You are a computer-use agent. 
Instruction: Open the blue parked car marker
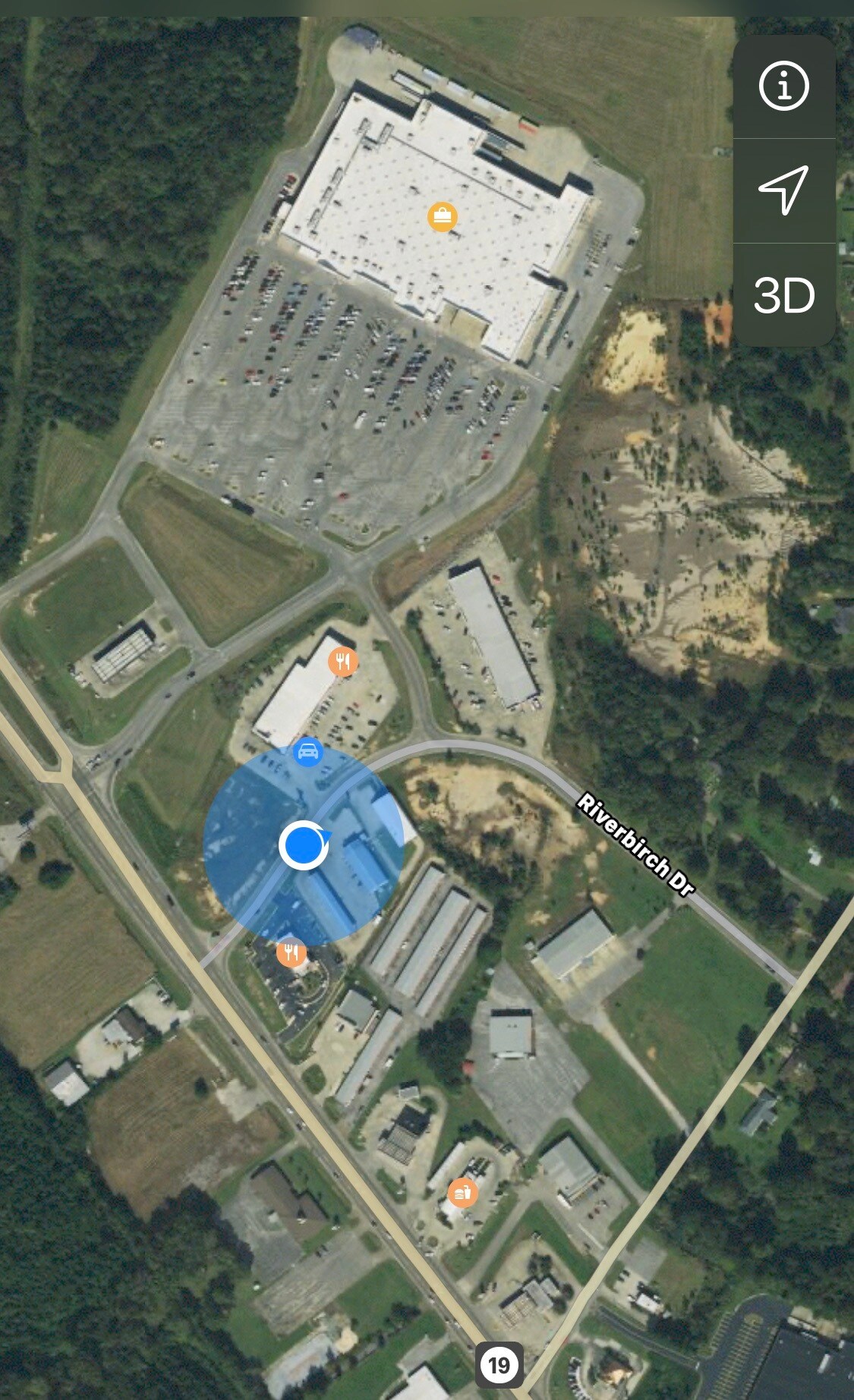307,752
